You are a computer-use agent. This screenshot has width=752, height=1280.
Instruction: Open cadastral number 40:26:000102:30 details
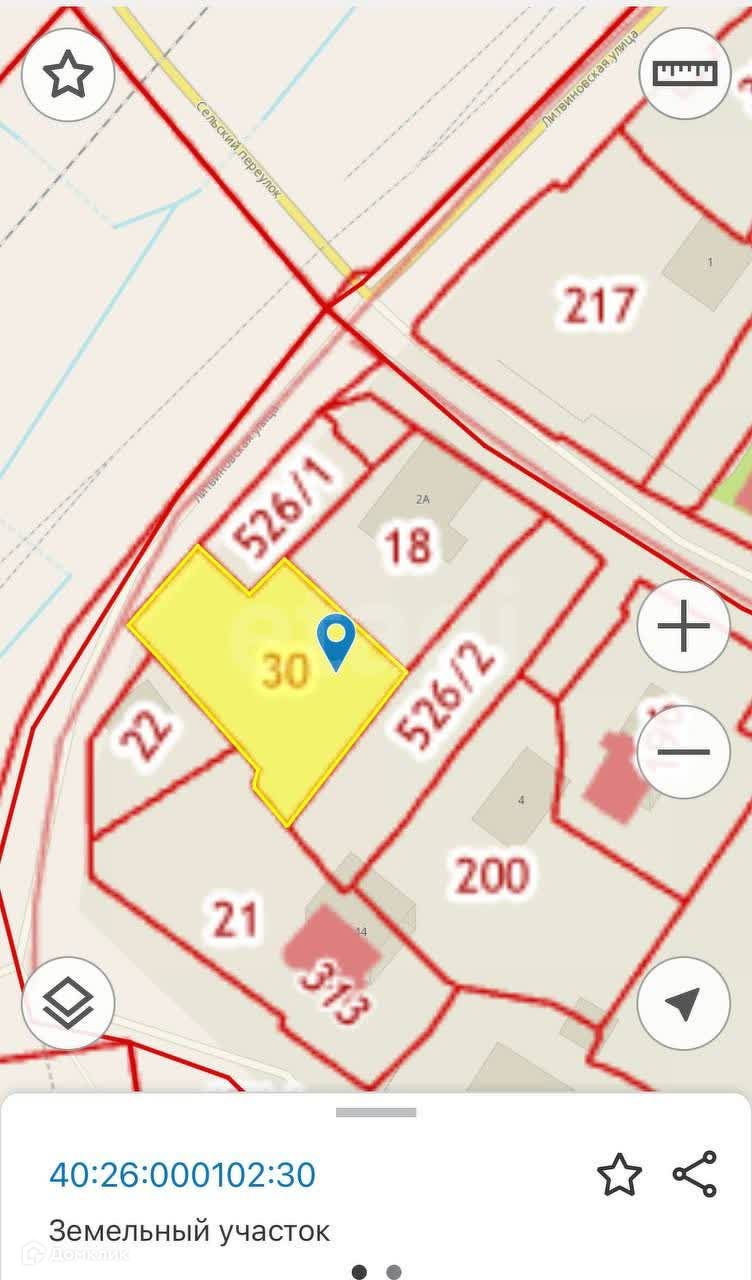(x=182, y=1174)
